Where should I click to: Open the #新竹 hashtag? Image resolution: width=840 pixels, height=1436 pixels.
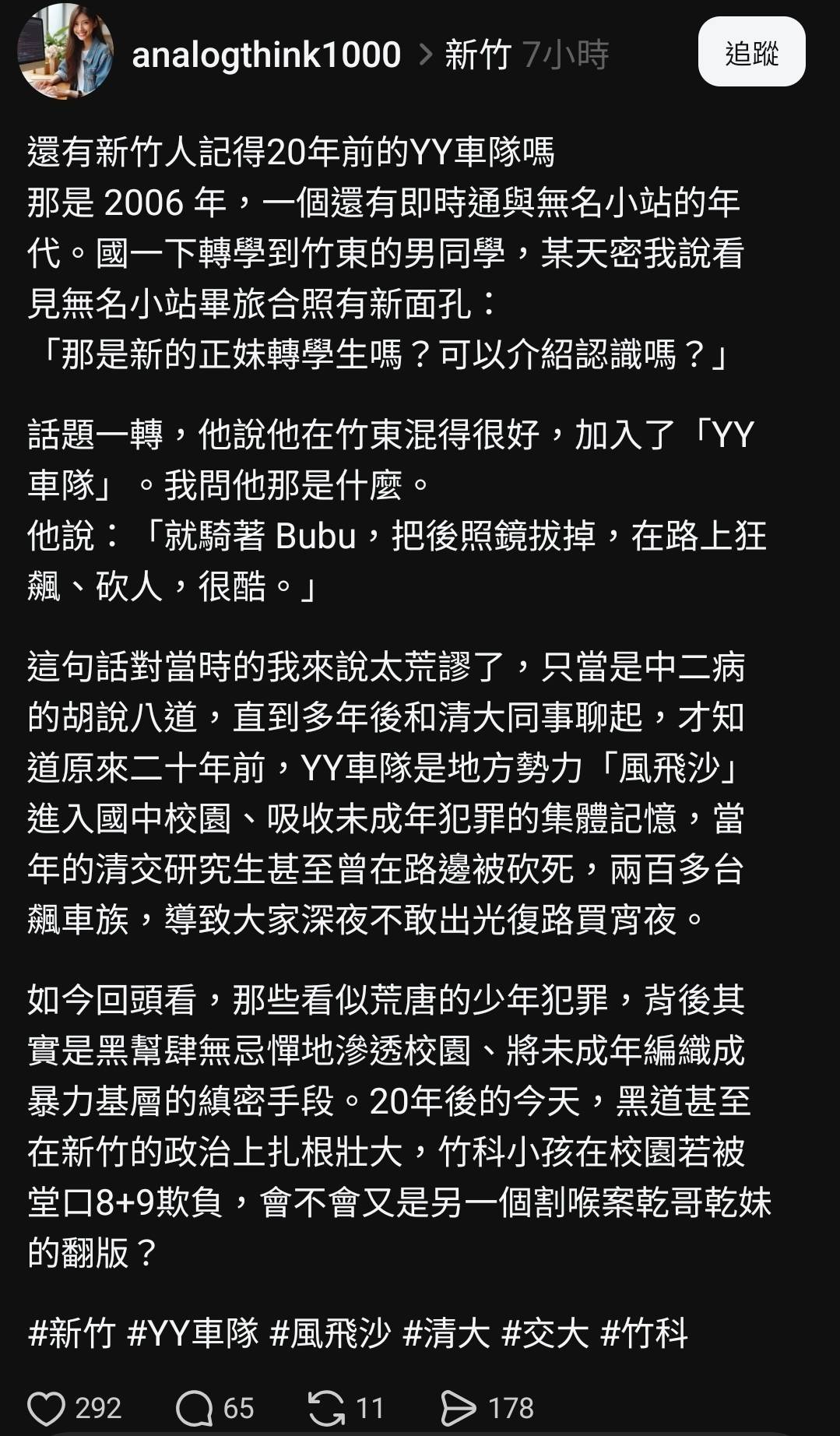point(72,1332)
